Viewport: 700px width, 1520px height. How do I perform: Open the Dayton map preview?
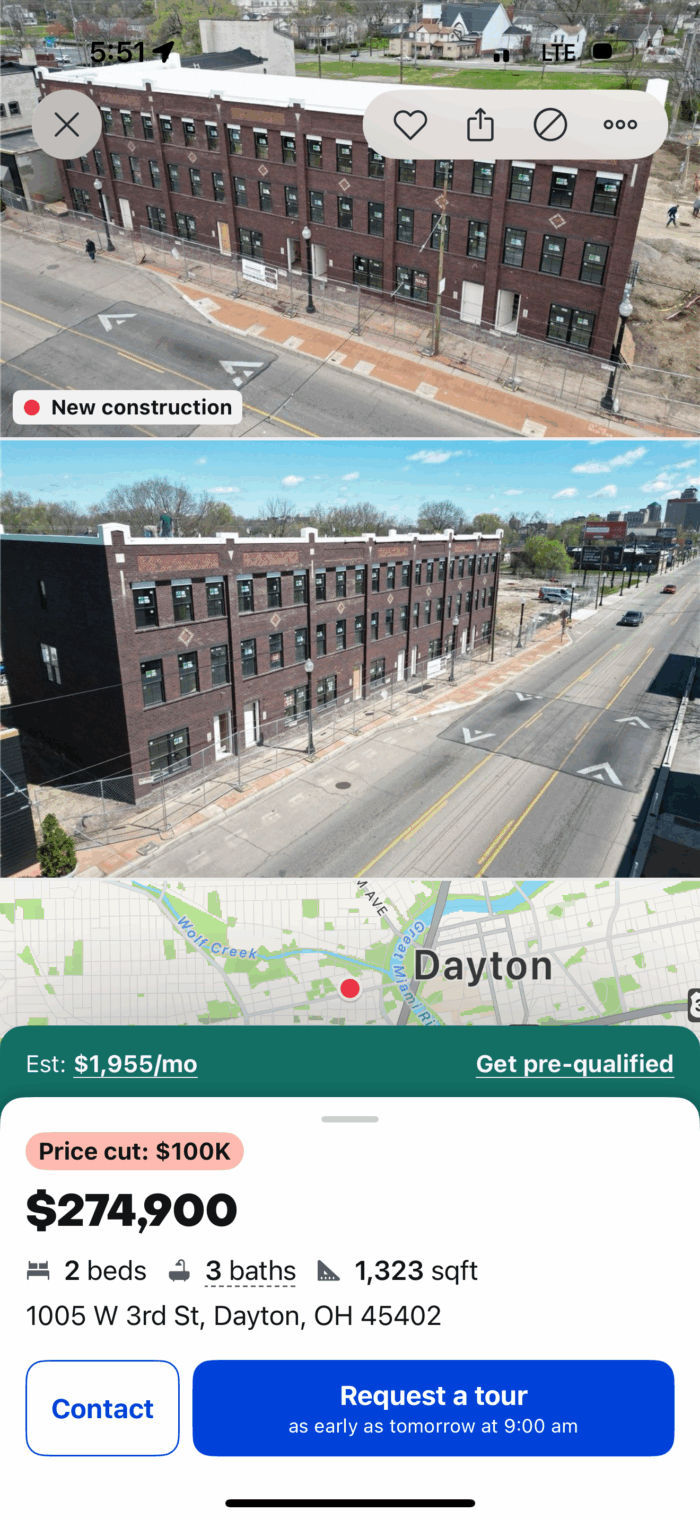(x=350, y=953)
